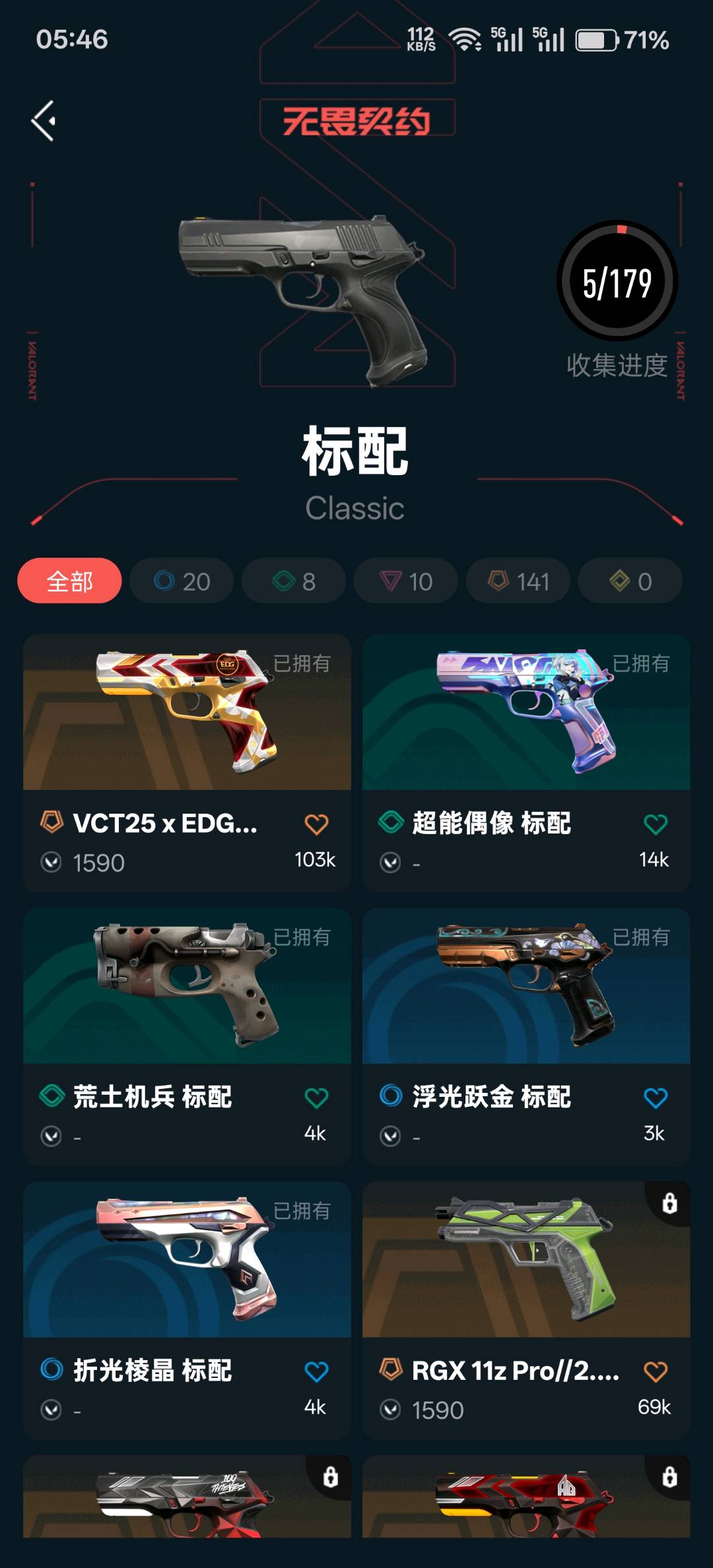Filter skins by the orange tier 141
Screen dimensions: 713x1568
[518, 581]
